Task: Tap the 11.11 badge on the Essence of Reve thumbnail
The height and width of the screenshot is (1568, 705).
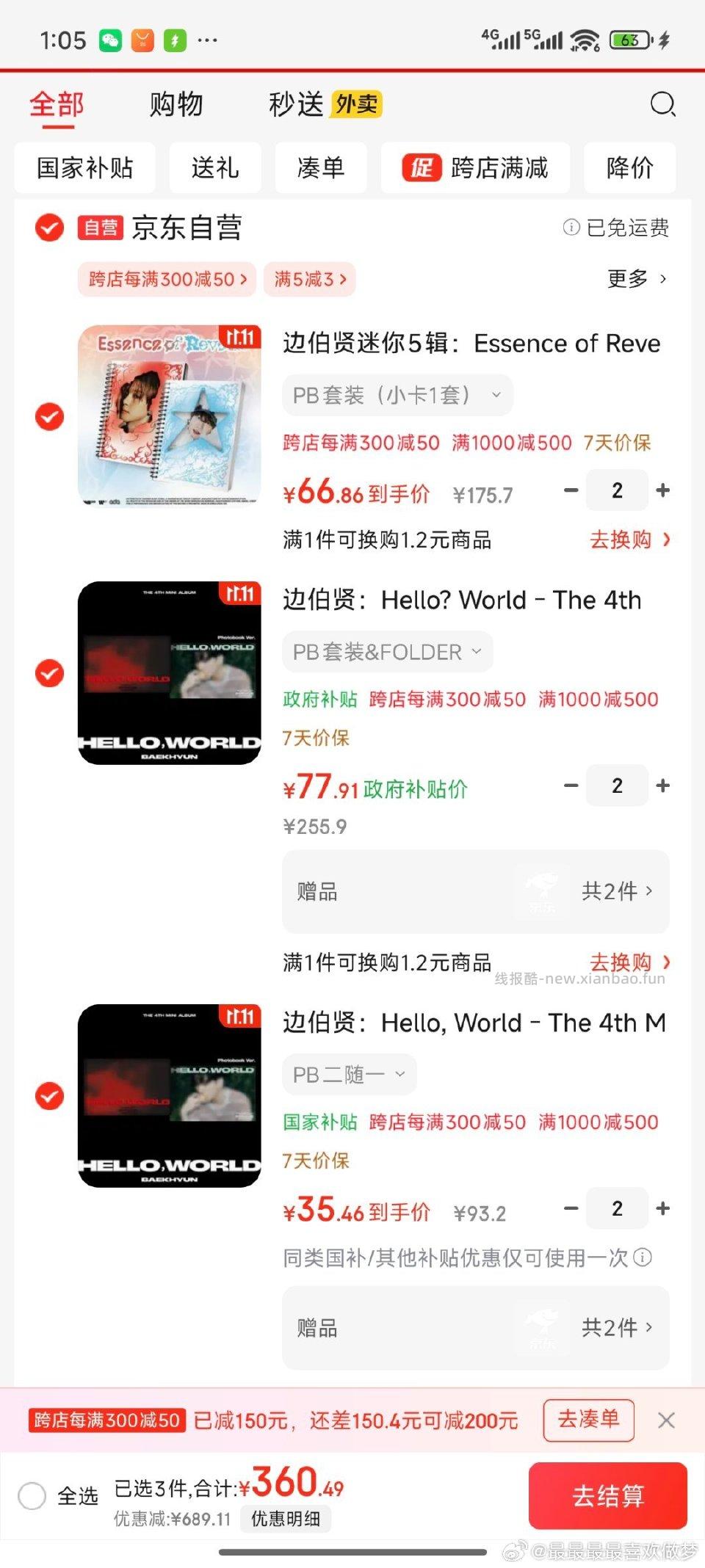Action: [x=242, y=338]
